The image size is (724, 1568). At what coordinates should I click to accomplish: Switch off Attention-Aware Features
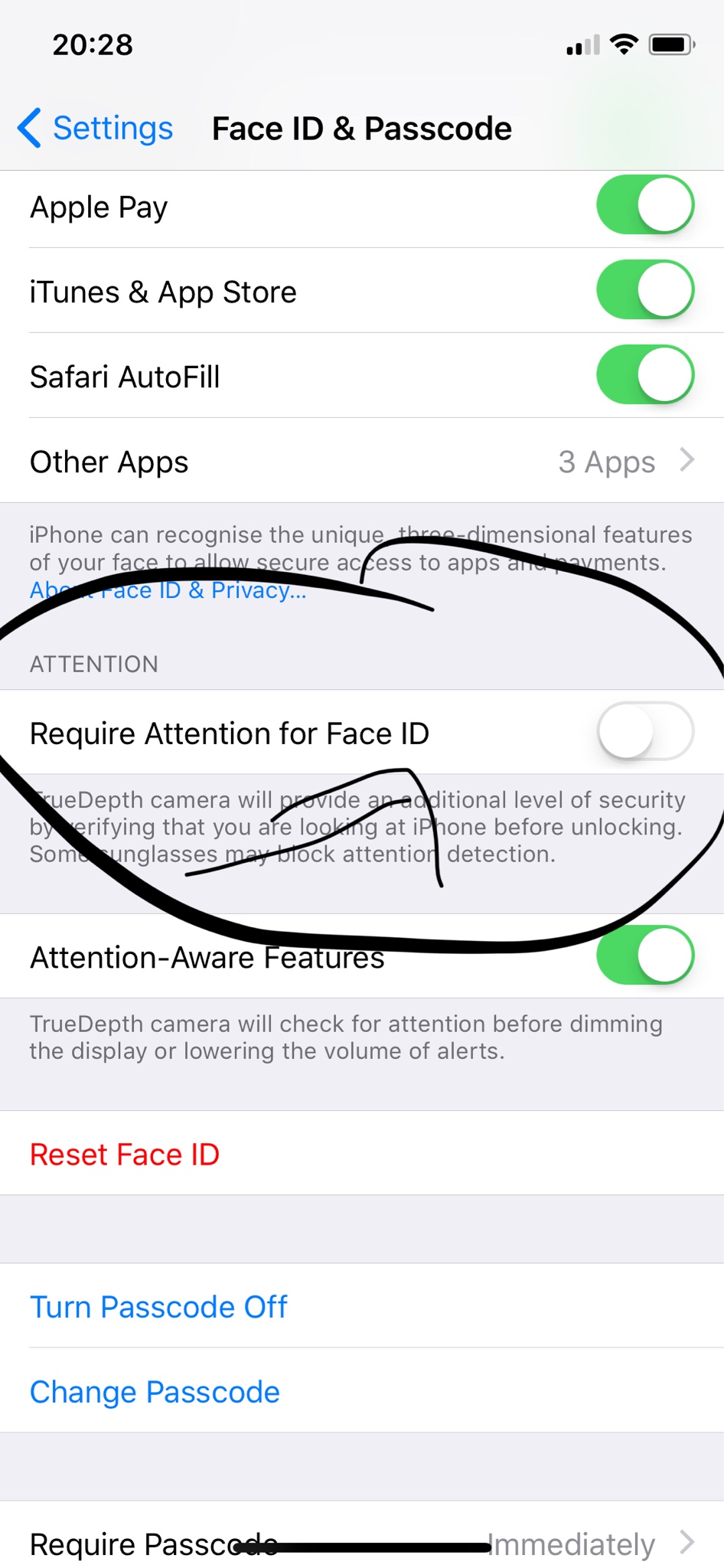coord(644,955)
